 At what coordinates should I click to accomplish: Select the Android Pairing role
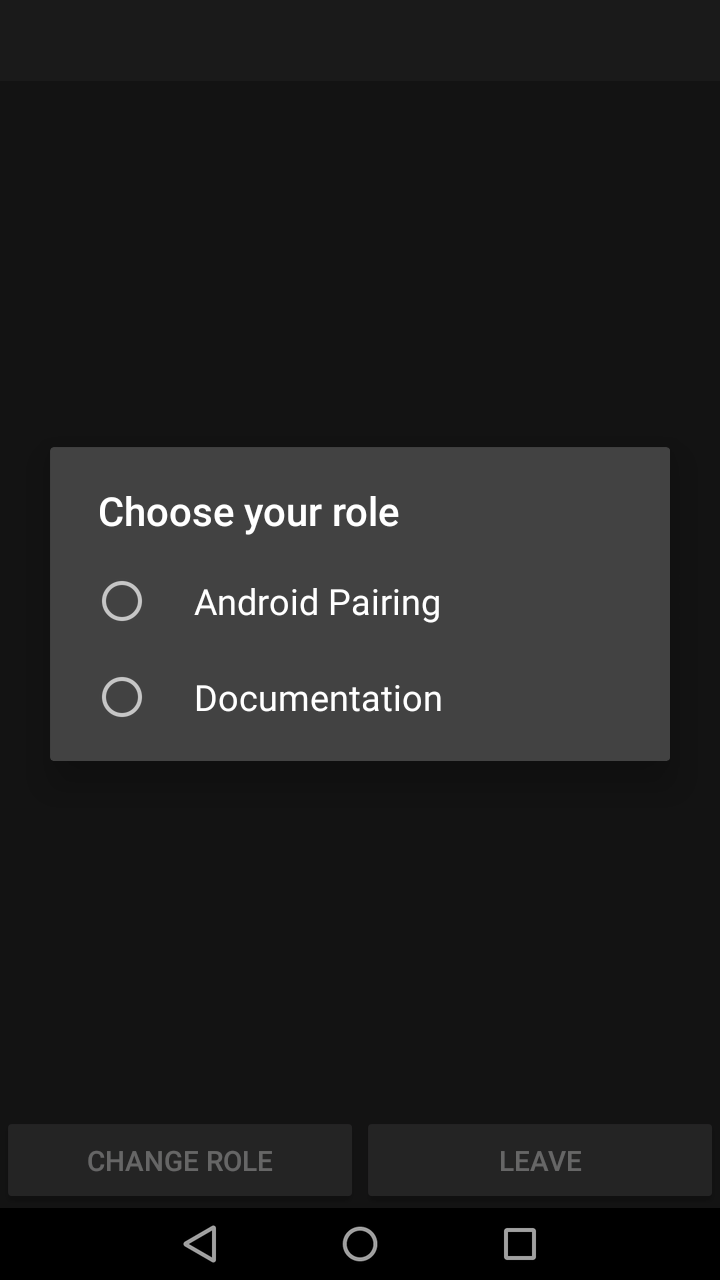tap(360, 602)
